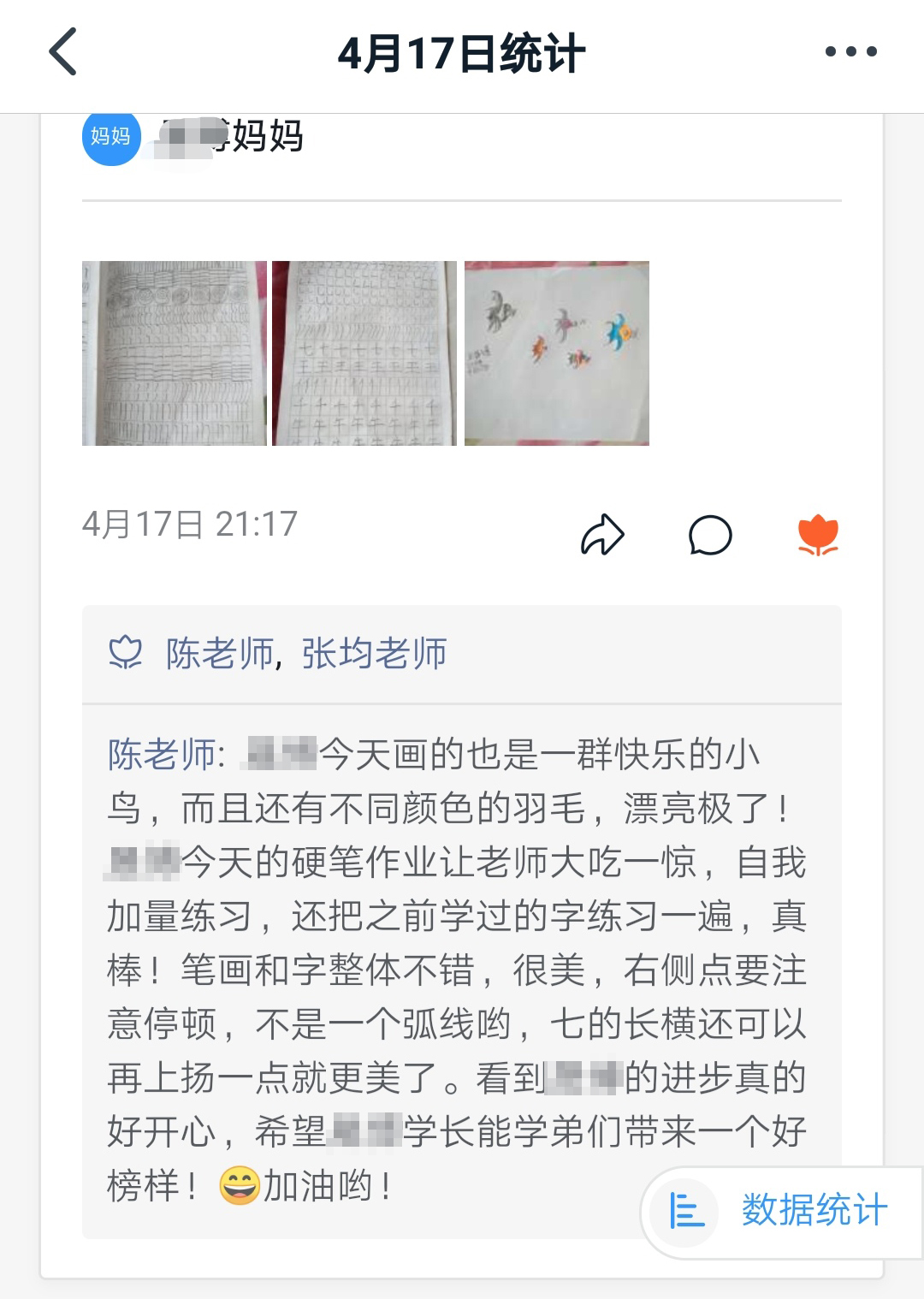
Task: Share this April 17 post
Action: (x=602, y=536)
